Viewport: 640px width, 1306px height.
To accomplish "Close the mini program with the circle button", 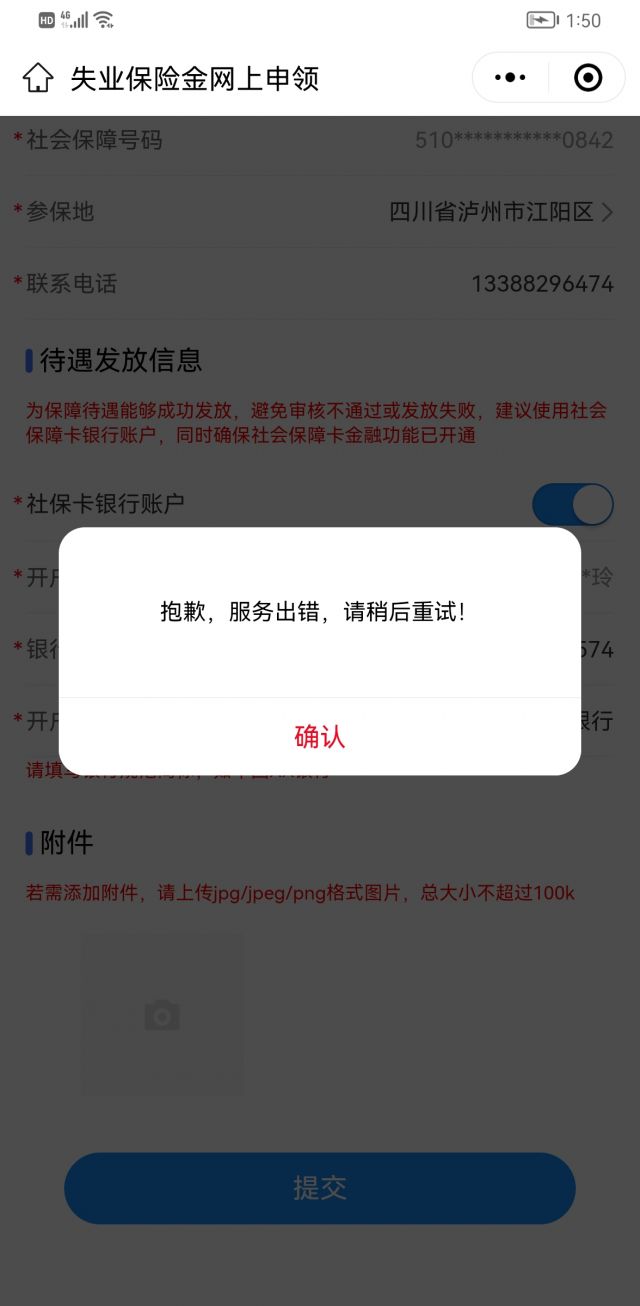I will 588,78.
